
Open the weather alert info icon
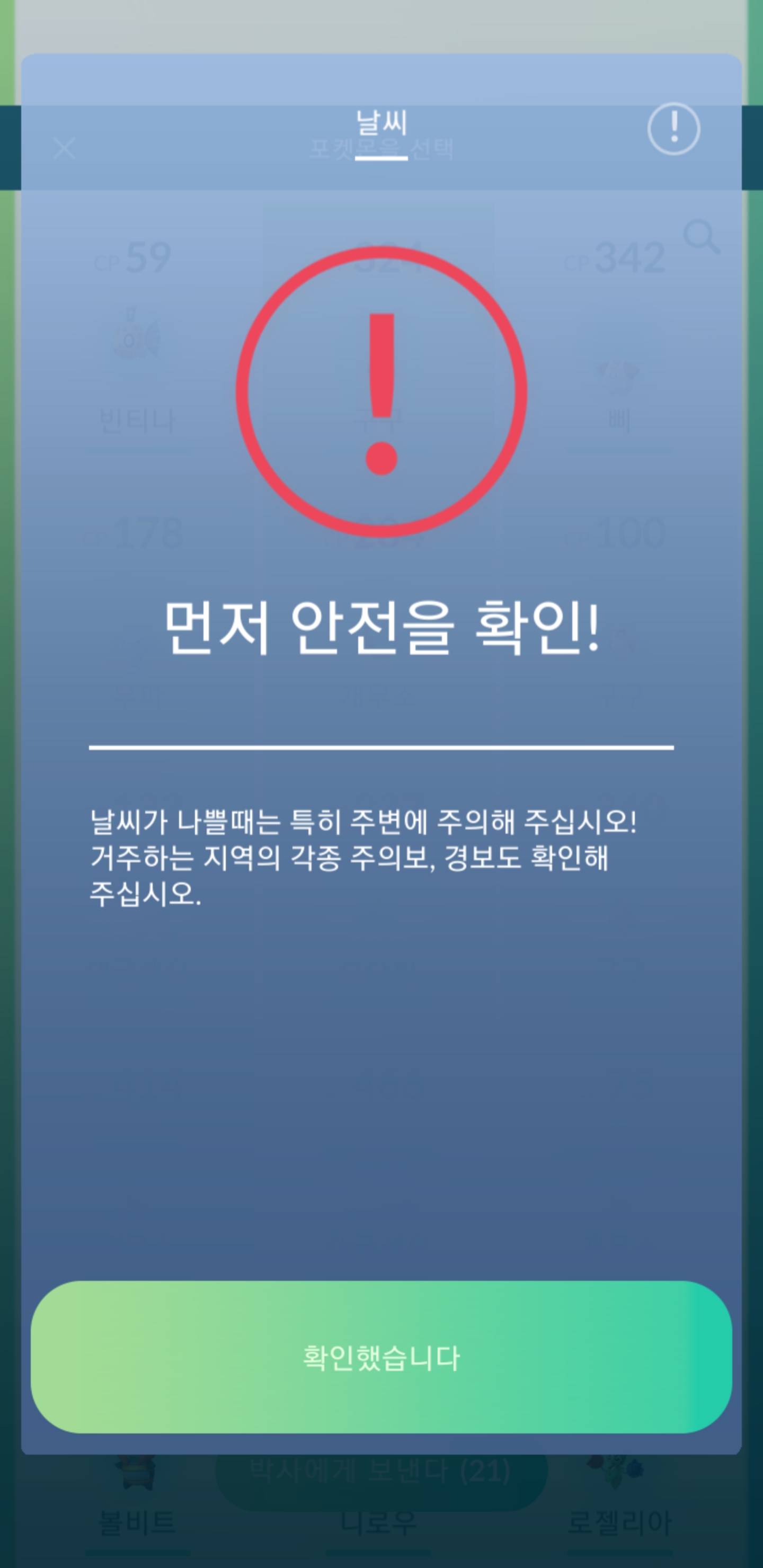coord(673,128)
